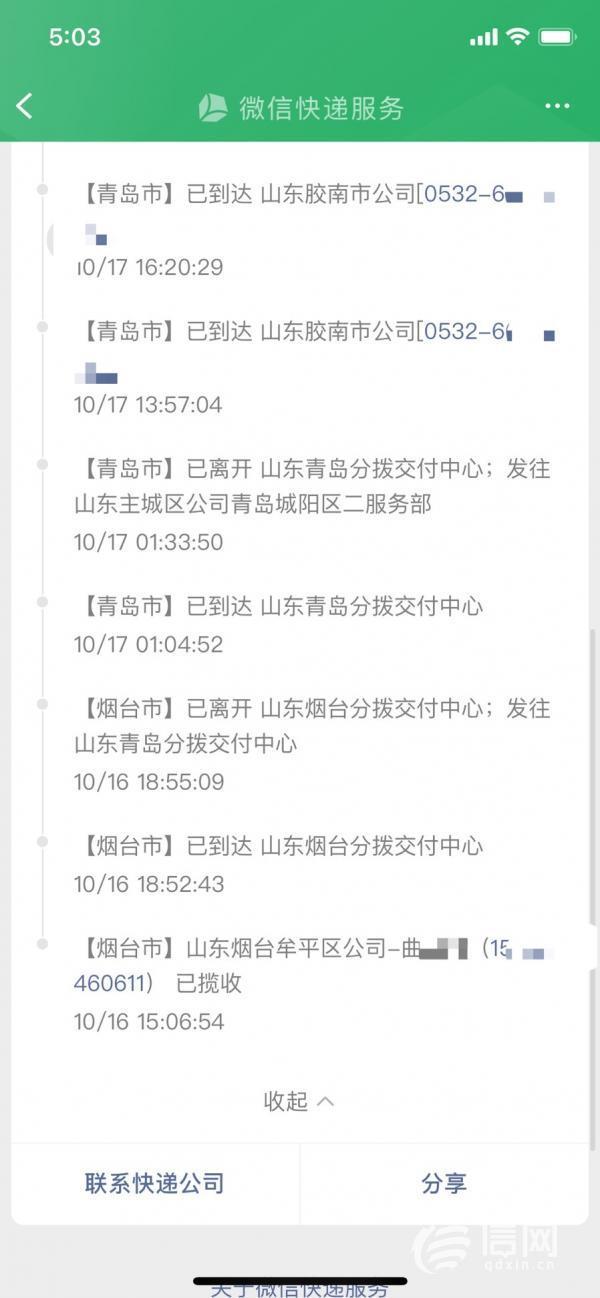Open the 关于微信快递服务 link
600x1298 pixels.
point(299,1289)
